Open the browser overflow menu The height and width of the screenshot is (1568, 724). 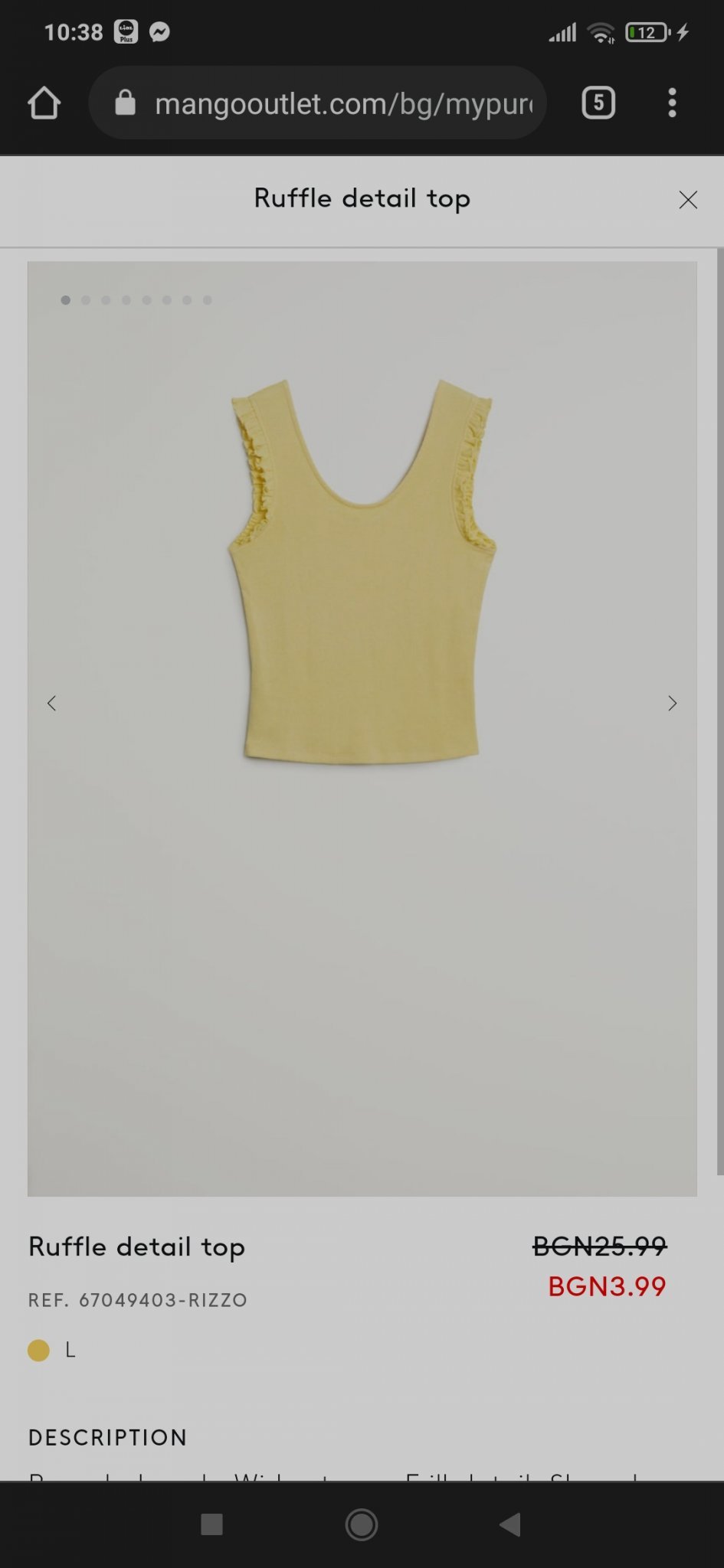coord(672,103)
